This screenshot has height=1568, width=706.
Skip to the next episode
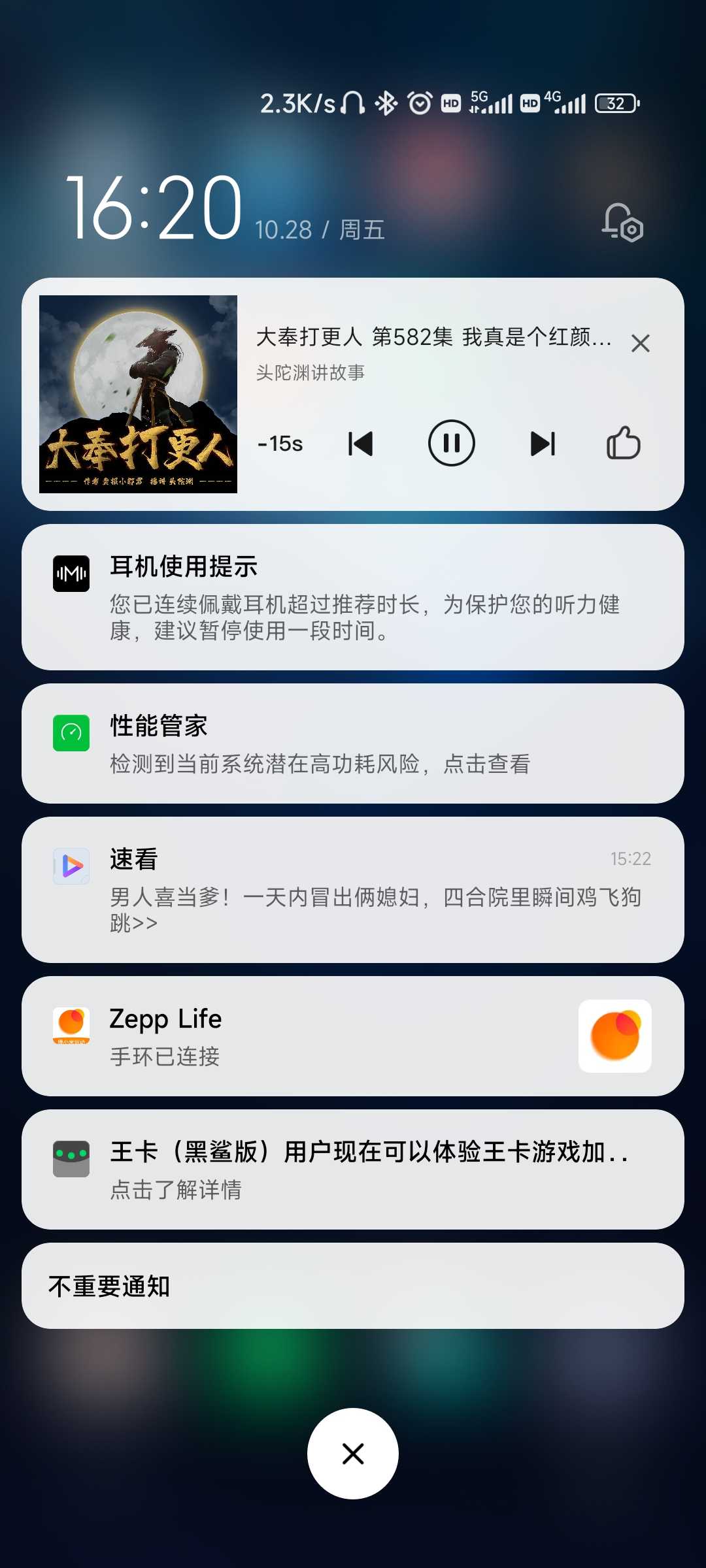point(543,444)
